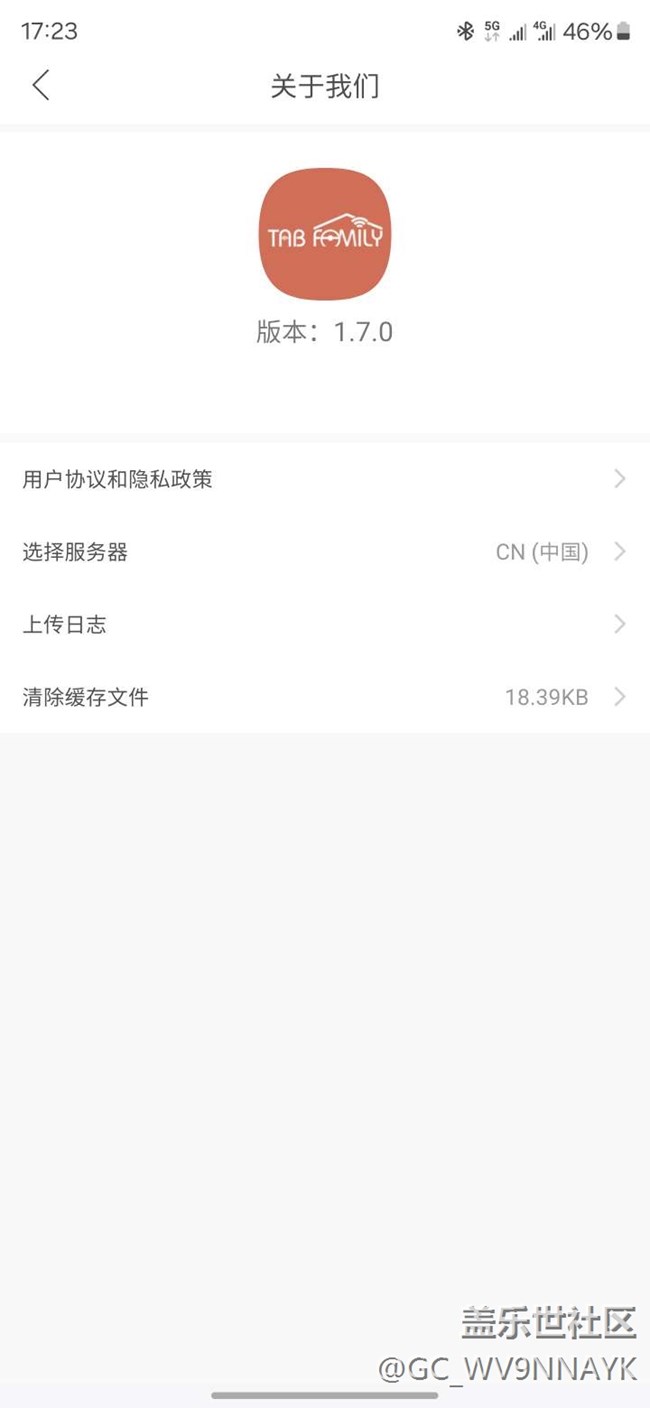Go back using the top-left arrow
The width and height of the screenshot is (650, 1408).
[x=40, y=86]
